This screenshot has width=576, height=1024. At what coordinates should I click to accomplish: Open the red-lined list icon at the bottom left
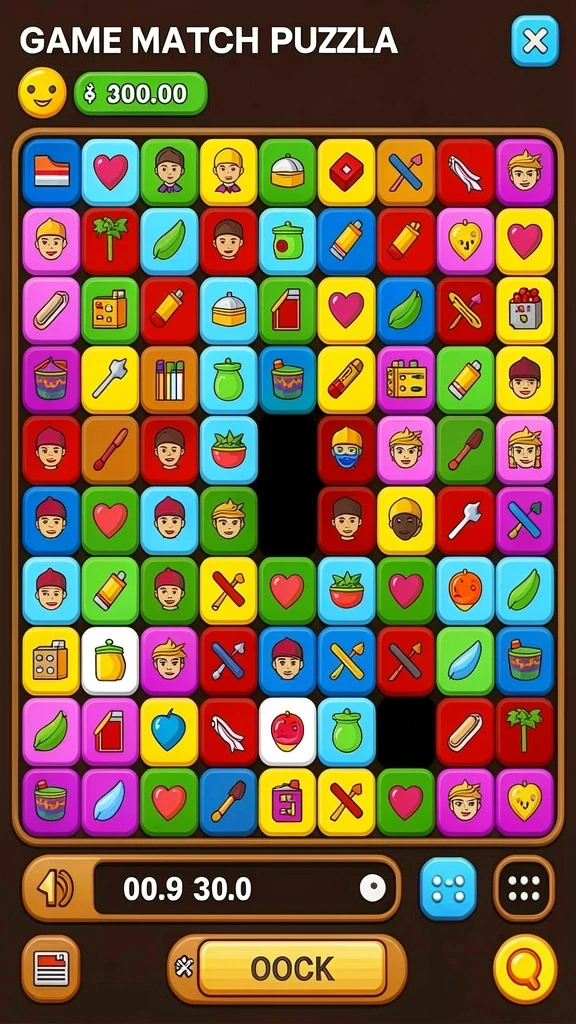point(51,968)
